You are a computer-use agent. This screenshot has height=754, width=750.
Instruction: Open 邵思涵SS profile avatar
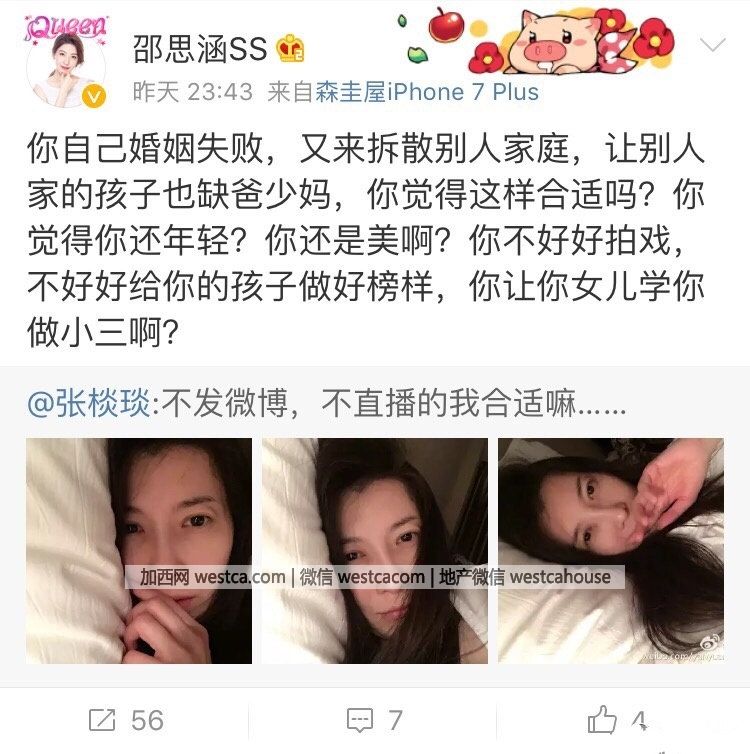67,63
